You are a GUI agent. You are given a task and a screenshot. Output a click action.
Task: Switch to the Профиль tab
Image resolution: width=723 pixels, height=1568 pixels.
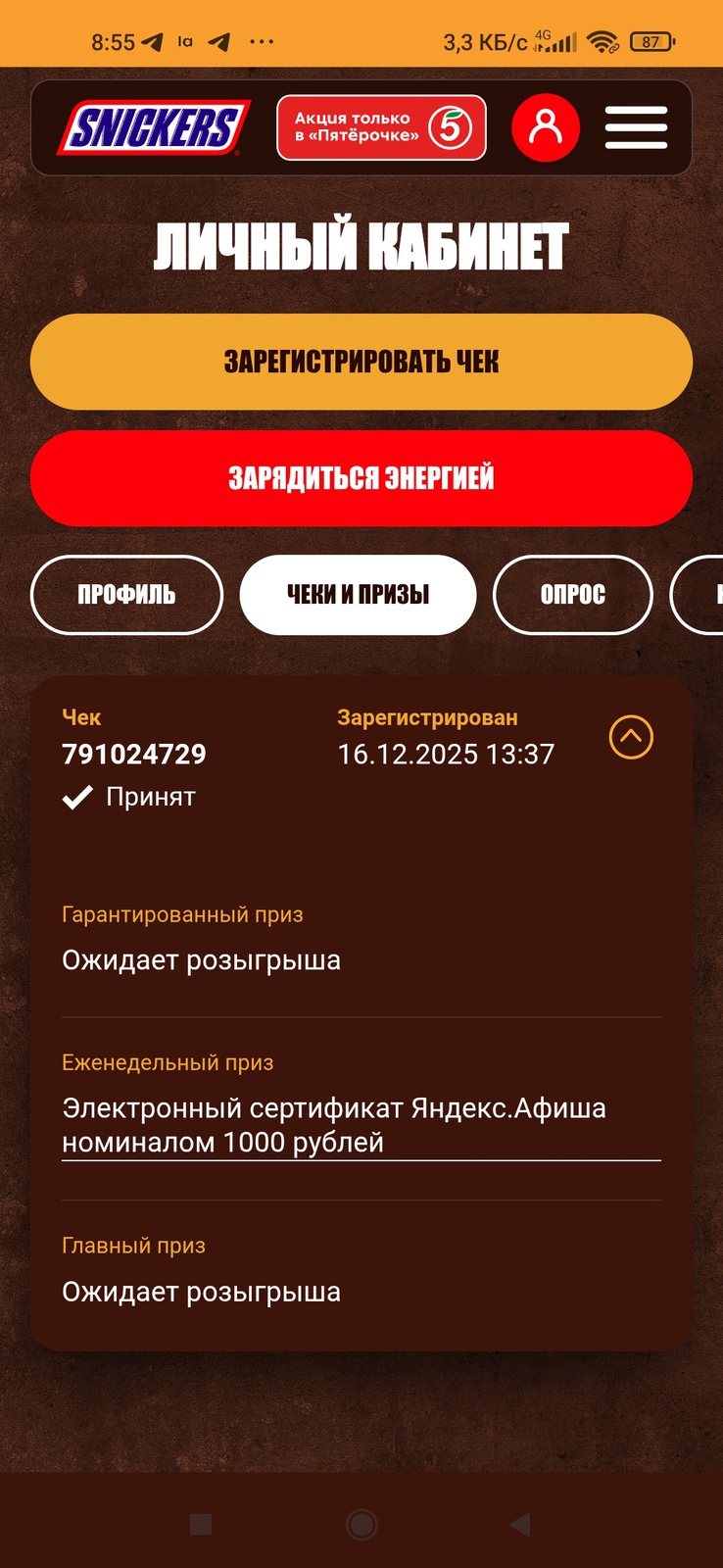point(126,595)
